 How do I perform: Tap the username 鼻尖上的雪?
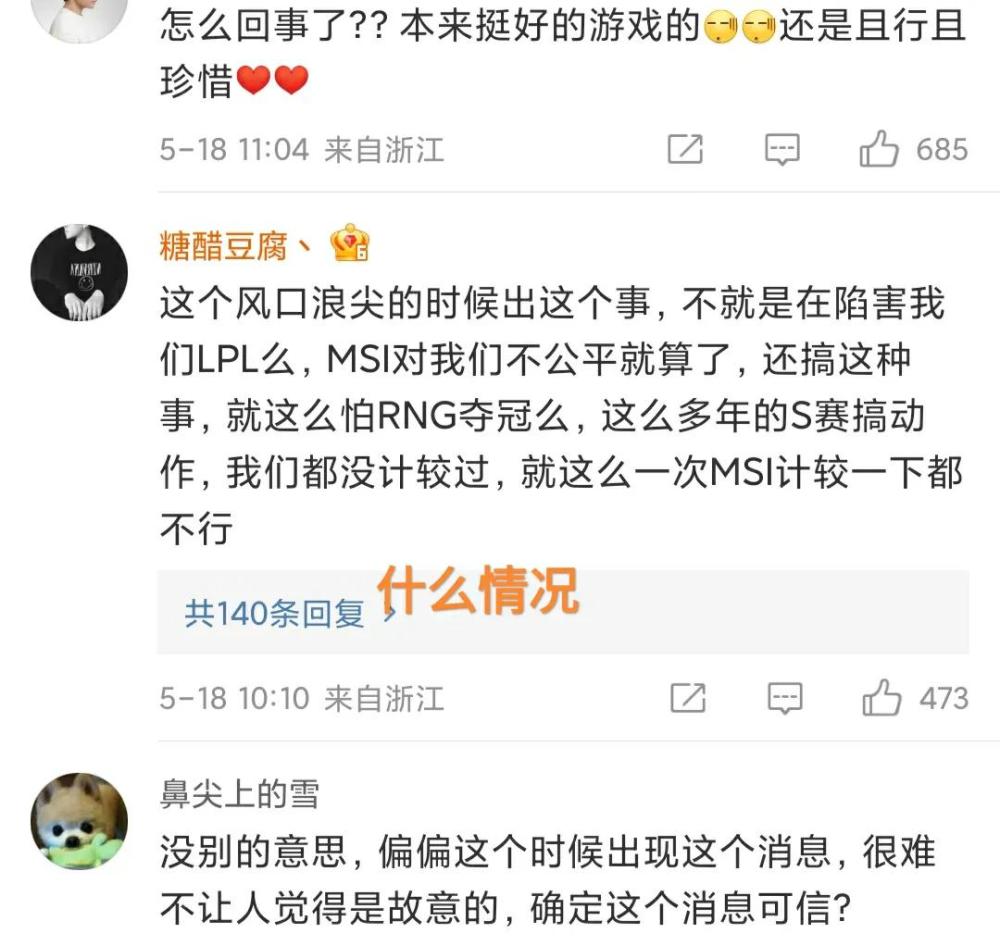click(x=239, y=794)
